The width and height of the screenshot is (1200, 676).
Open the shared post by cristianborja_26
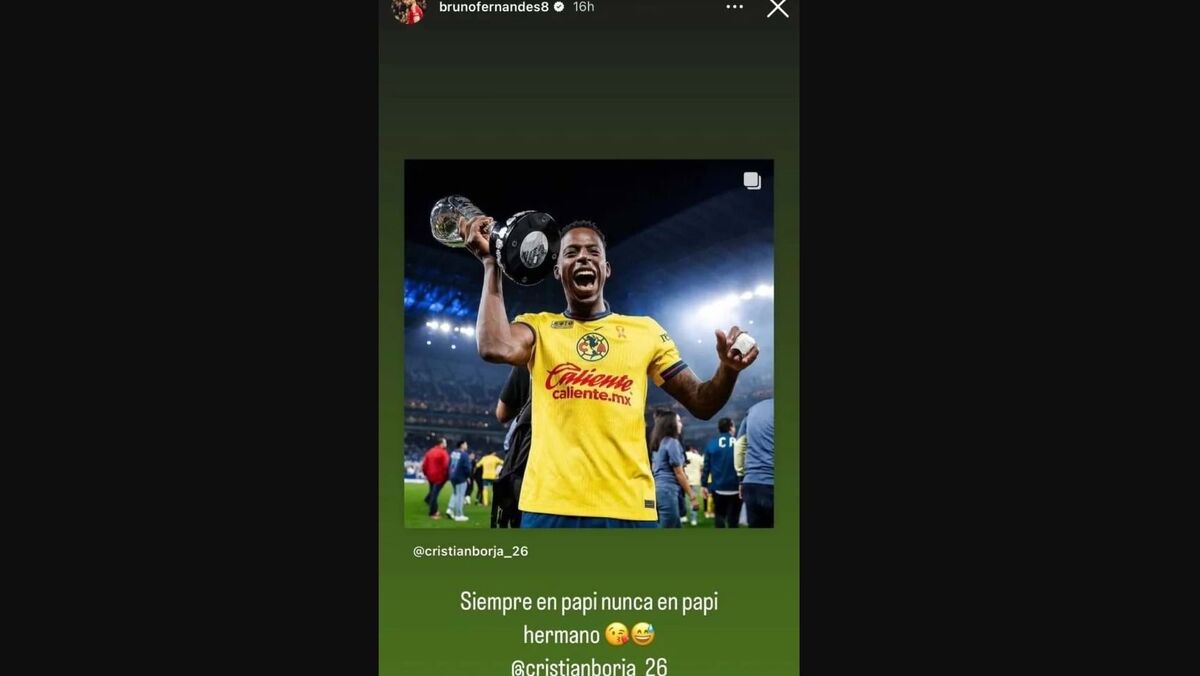pos(588,343)
